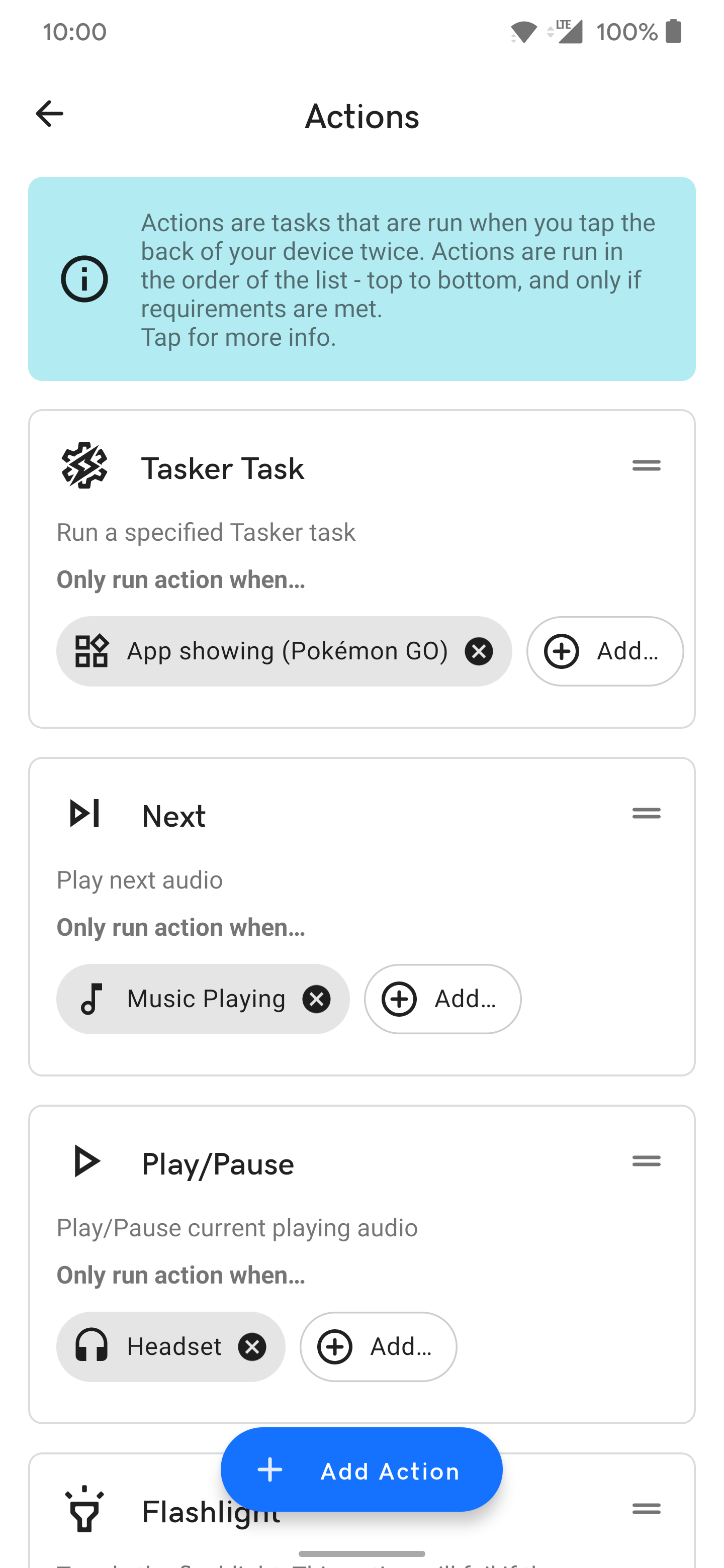The width and height of the screenshot is (724, 1568).
Task: Remove the Headset requirement
Action: point(252,1346)
